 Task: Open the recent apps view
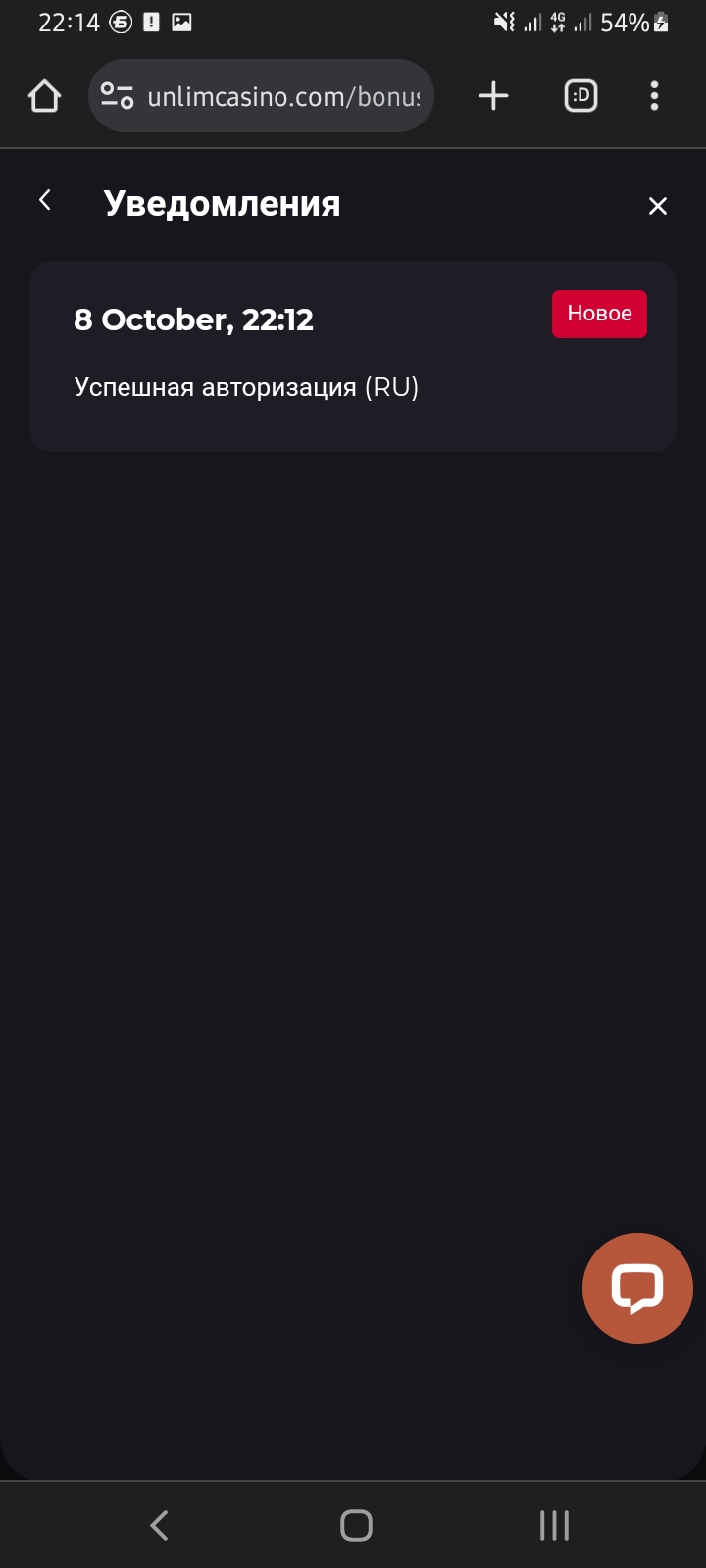(x=554, y=1525)
